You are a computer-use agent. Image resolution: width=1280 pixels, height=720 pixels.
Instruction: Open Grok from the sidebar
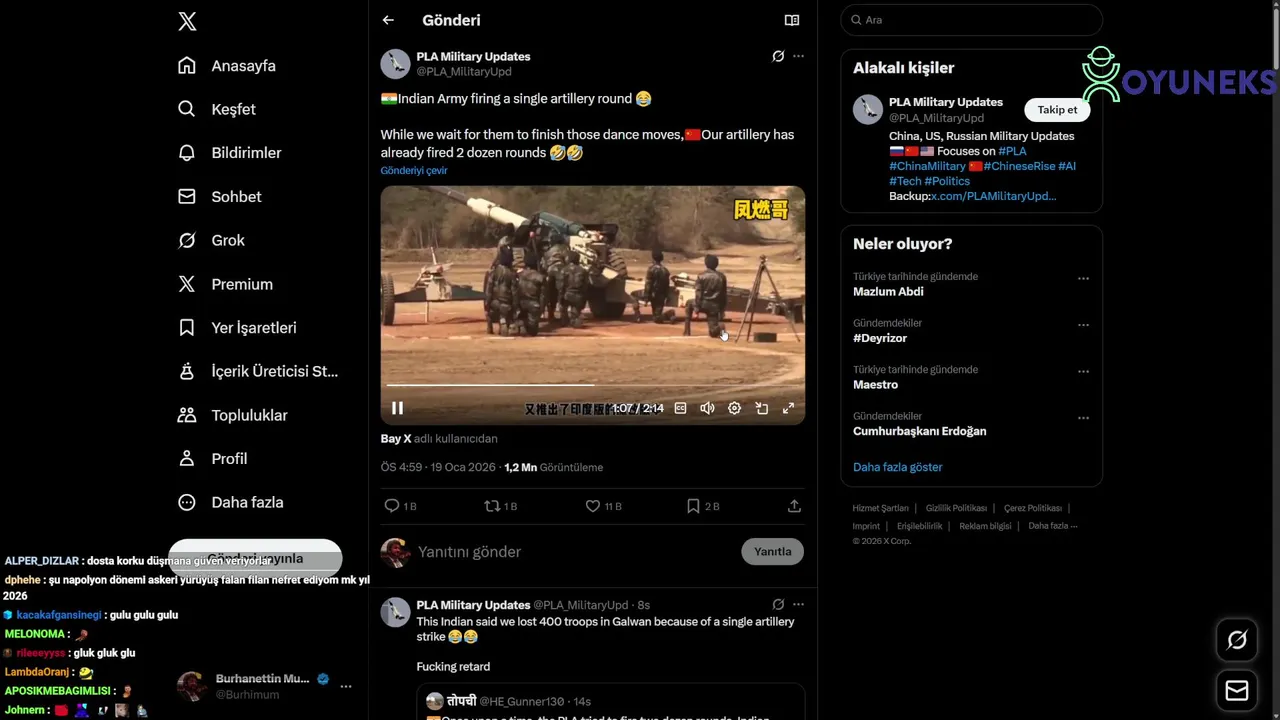227,240
